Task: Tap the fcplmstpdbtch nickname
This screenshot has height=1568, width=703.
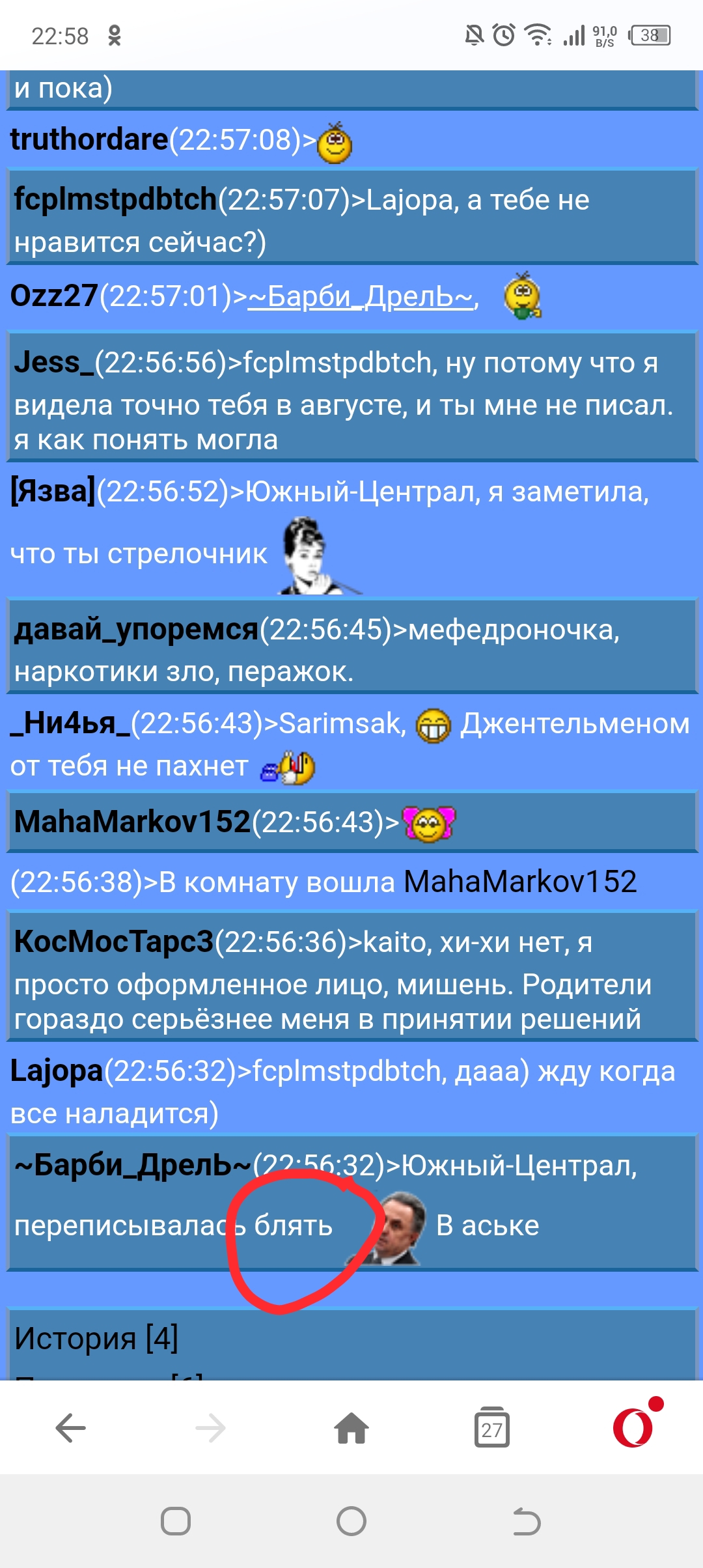Action: [115, 199]
